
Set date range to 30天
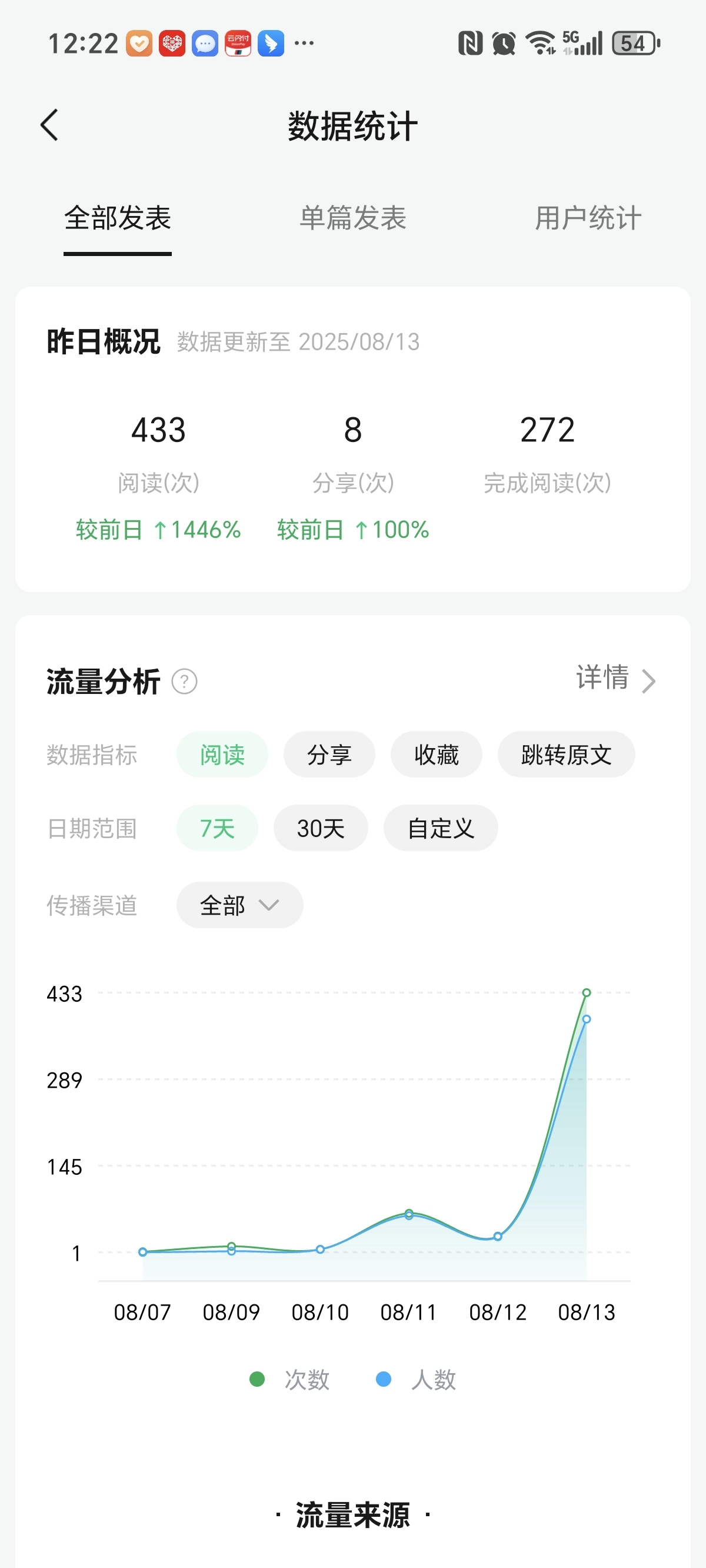tap(321, 828)
